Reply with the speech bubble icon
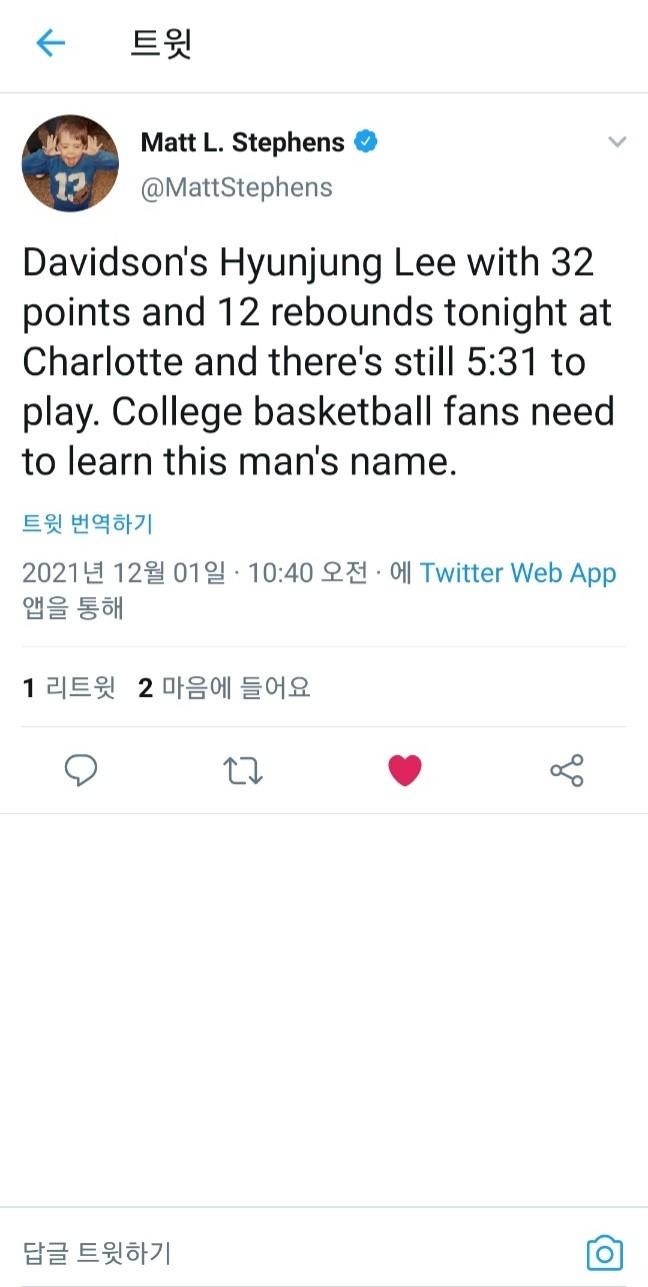The image size is (648, 1287). 81,770
